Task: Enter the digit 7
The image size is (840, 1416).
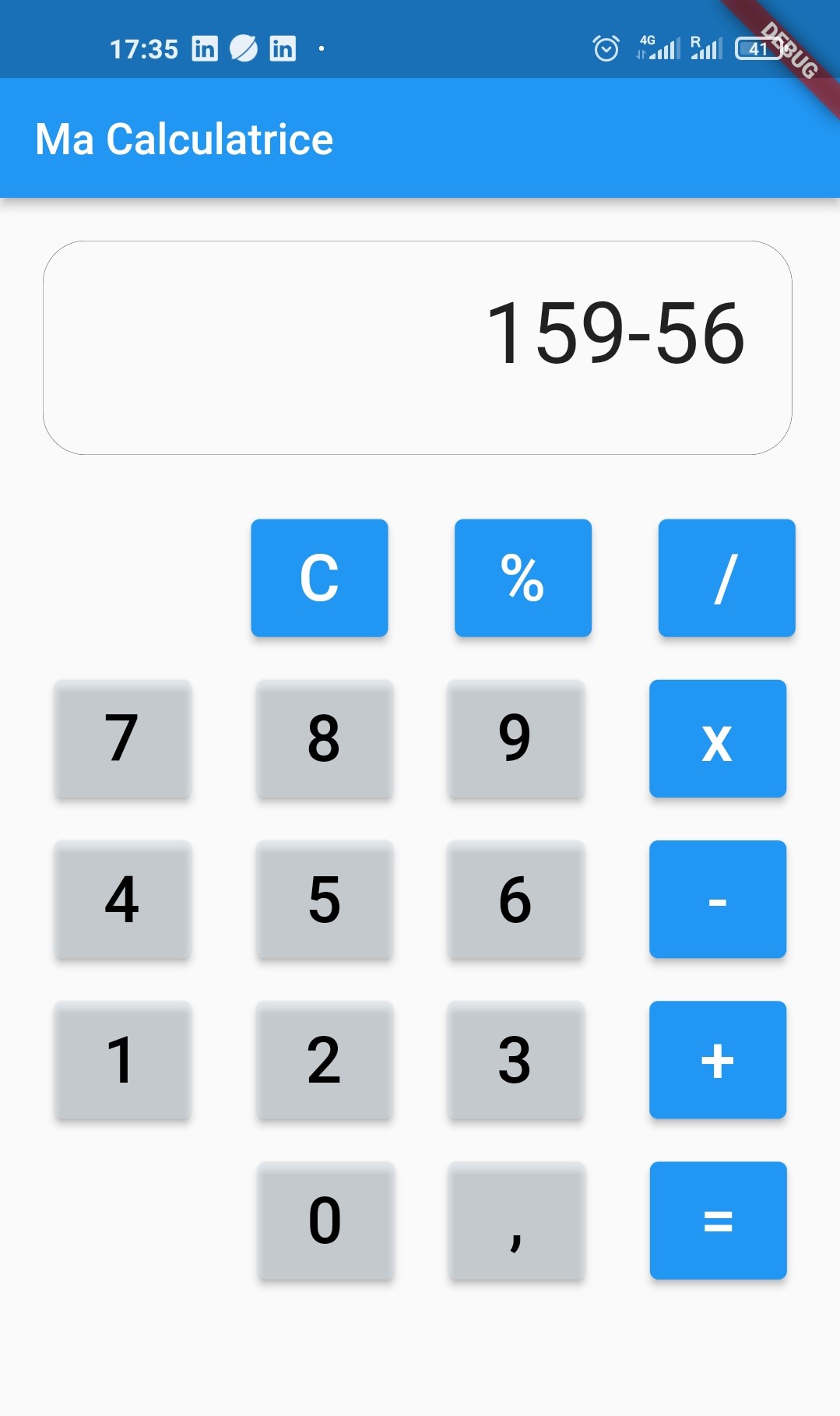Action: 122,738
